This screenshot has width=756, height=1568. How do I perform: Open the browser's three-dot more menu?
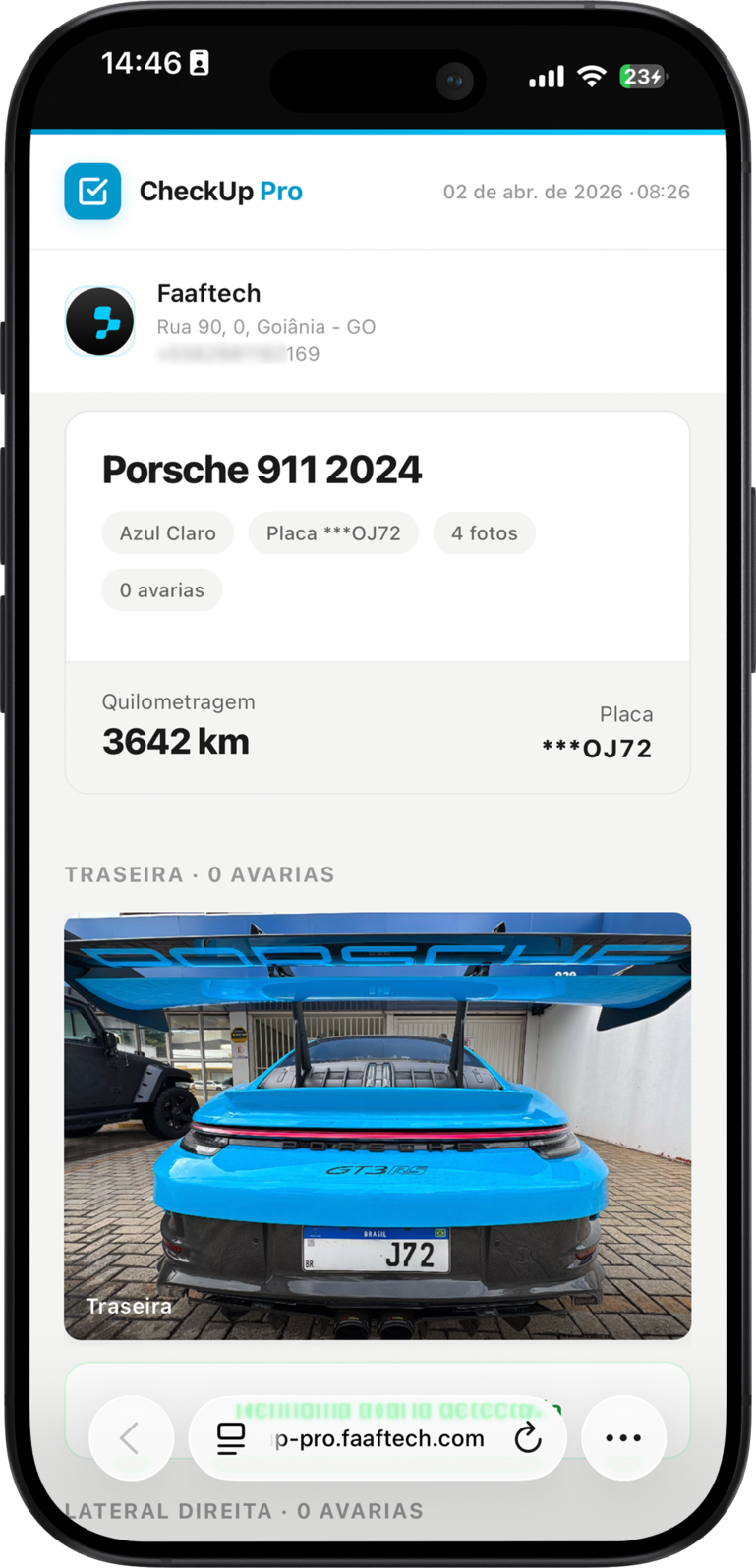(623, 1438)
